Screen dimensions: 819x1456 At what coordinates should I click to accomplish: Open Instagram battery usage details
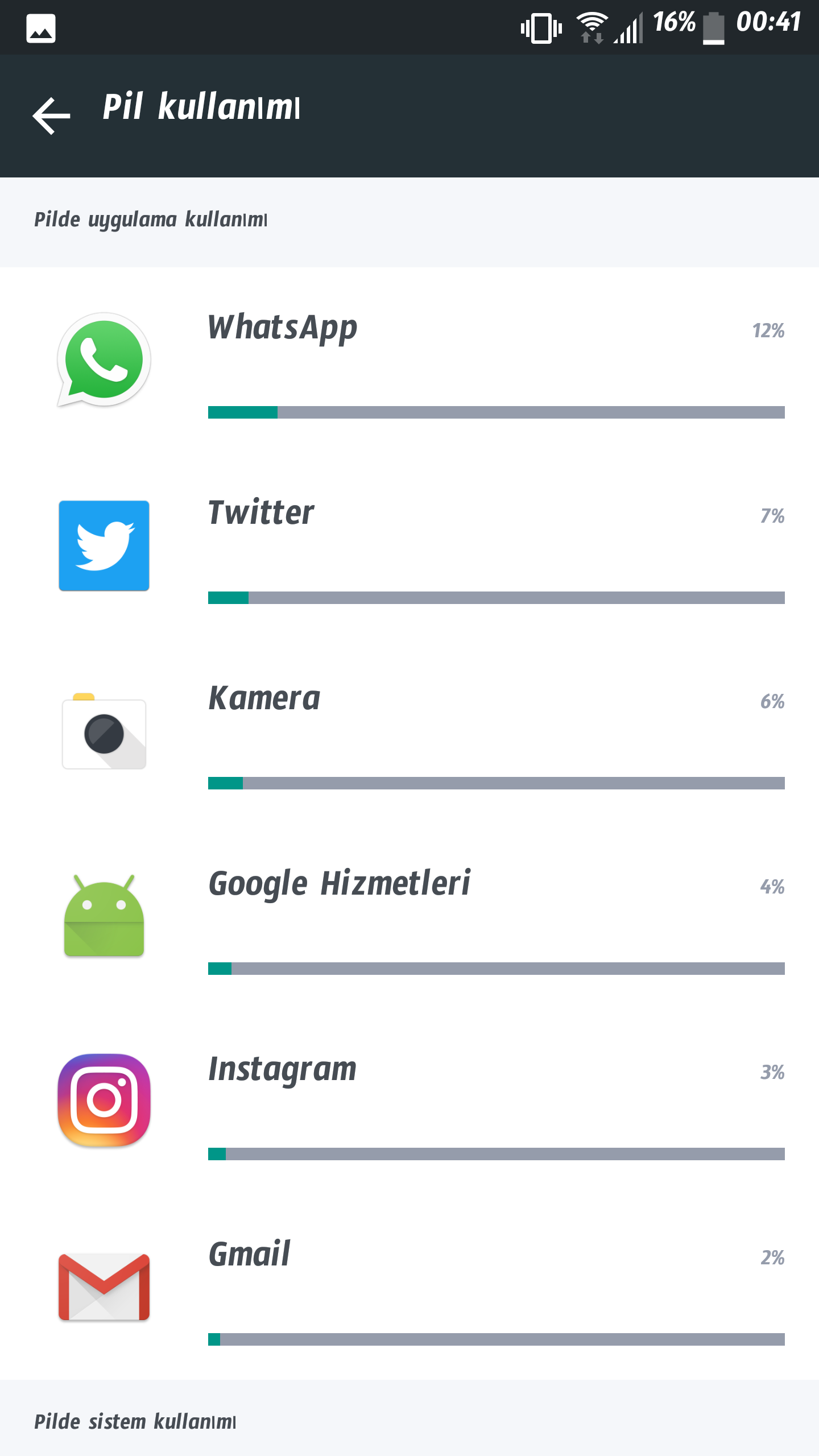[x=409, y=1102]
